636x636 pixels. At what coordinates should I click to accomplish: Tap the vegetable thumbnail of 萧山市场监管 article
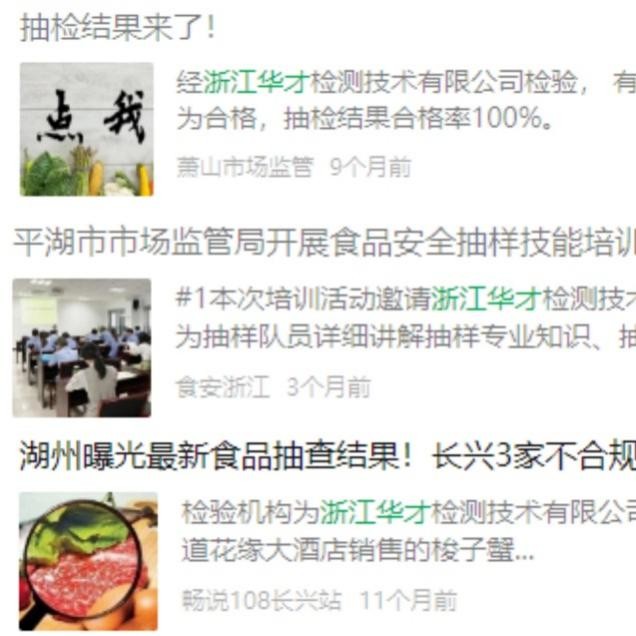point(86,129)
